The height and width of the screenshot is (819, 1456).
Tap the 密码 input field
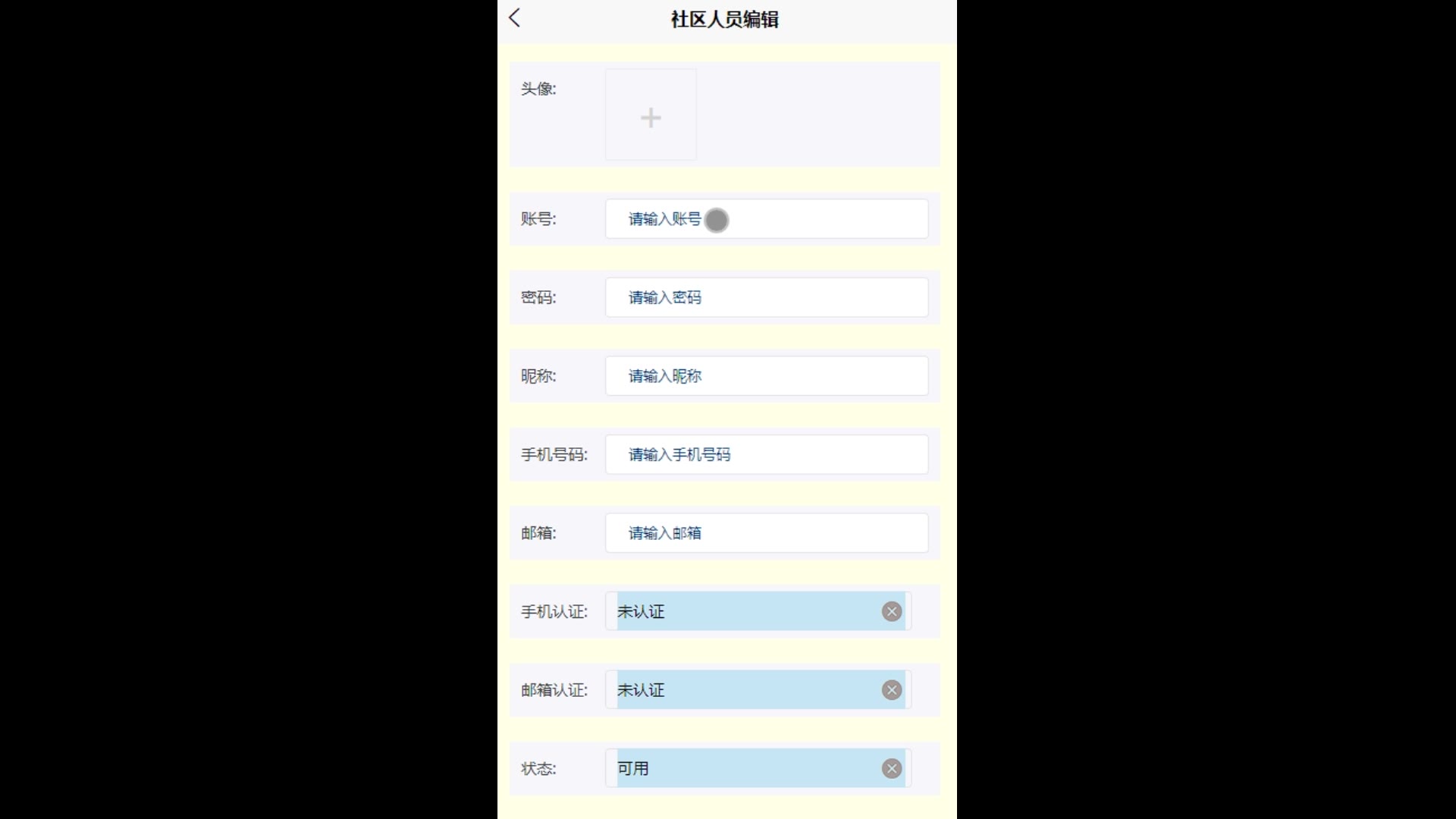coord(766,297)
